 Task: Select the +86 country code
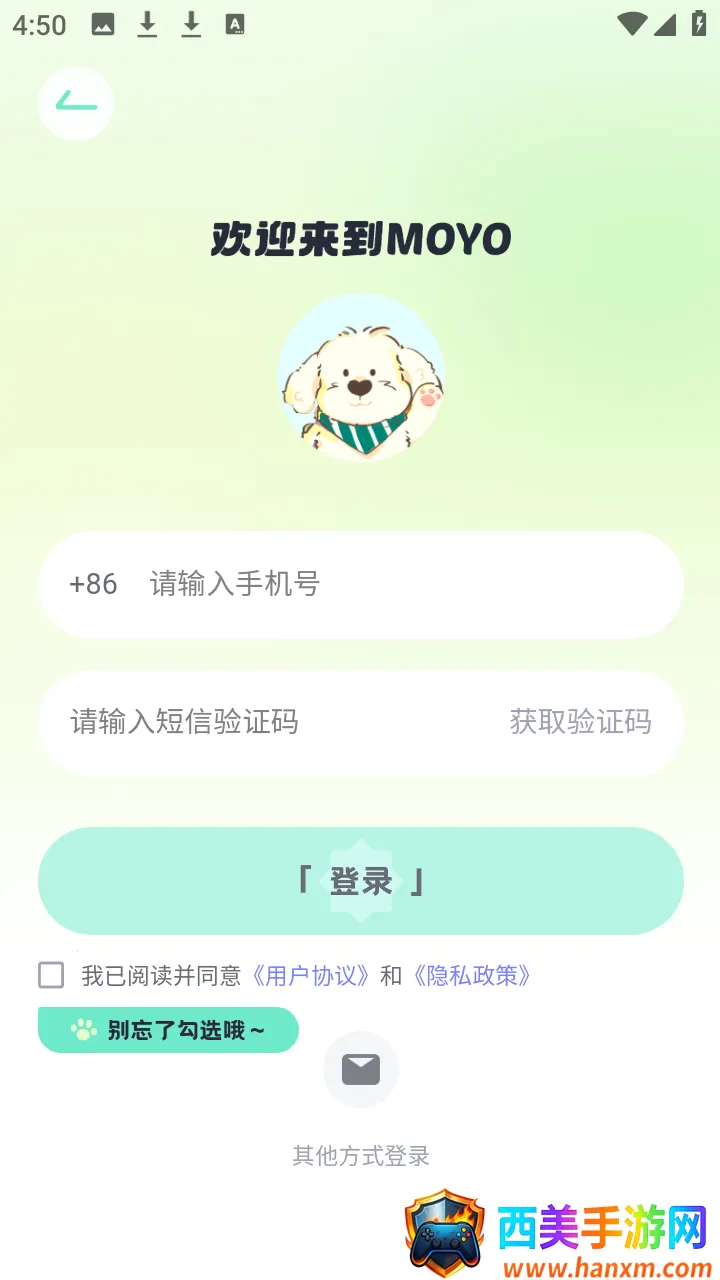(x=92, y=584)
